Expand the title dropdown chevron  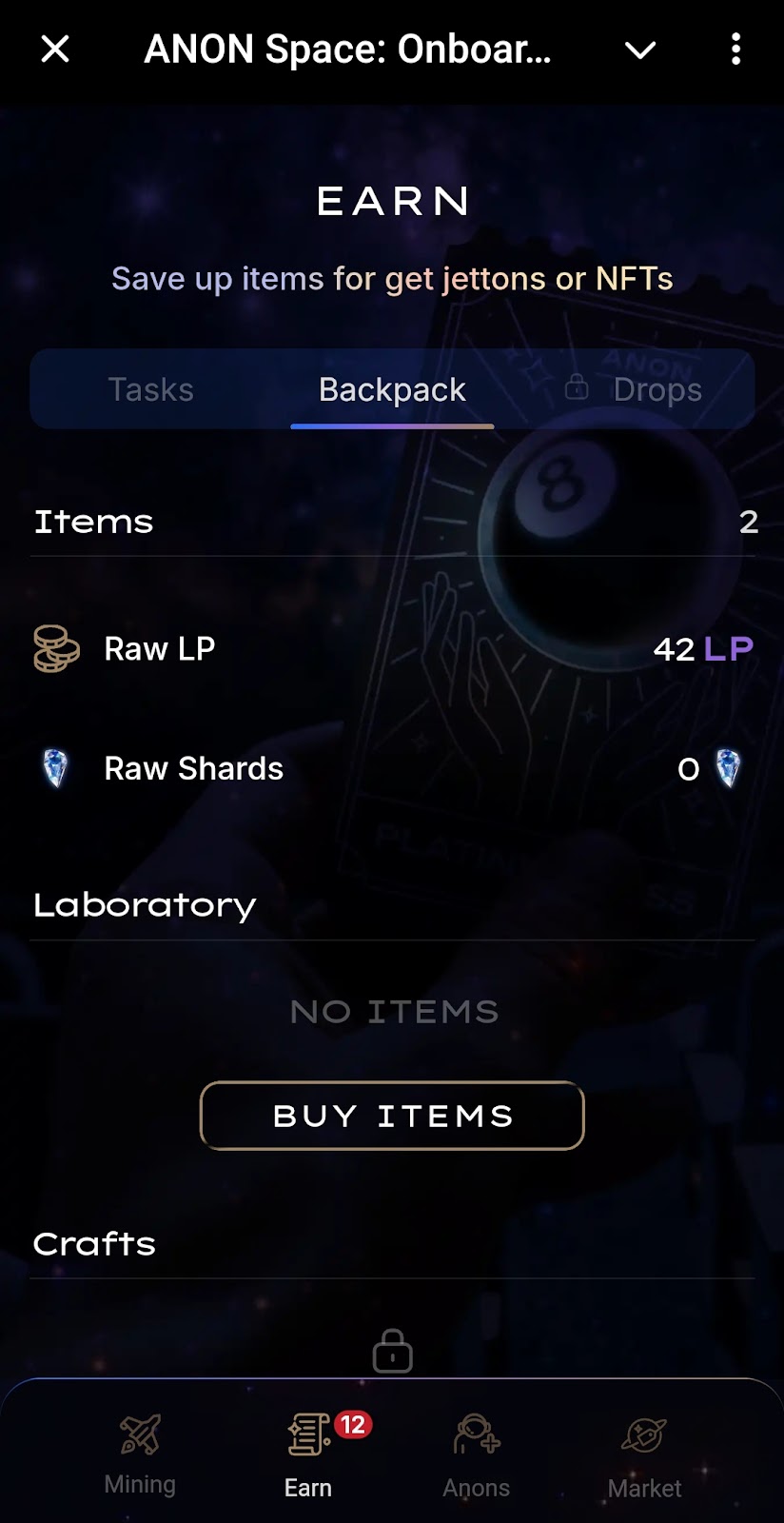pyautogui.click(x=640, y=49)
